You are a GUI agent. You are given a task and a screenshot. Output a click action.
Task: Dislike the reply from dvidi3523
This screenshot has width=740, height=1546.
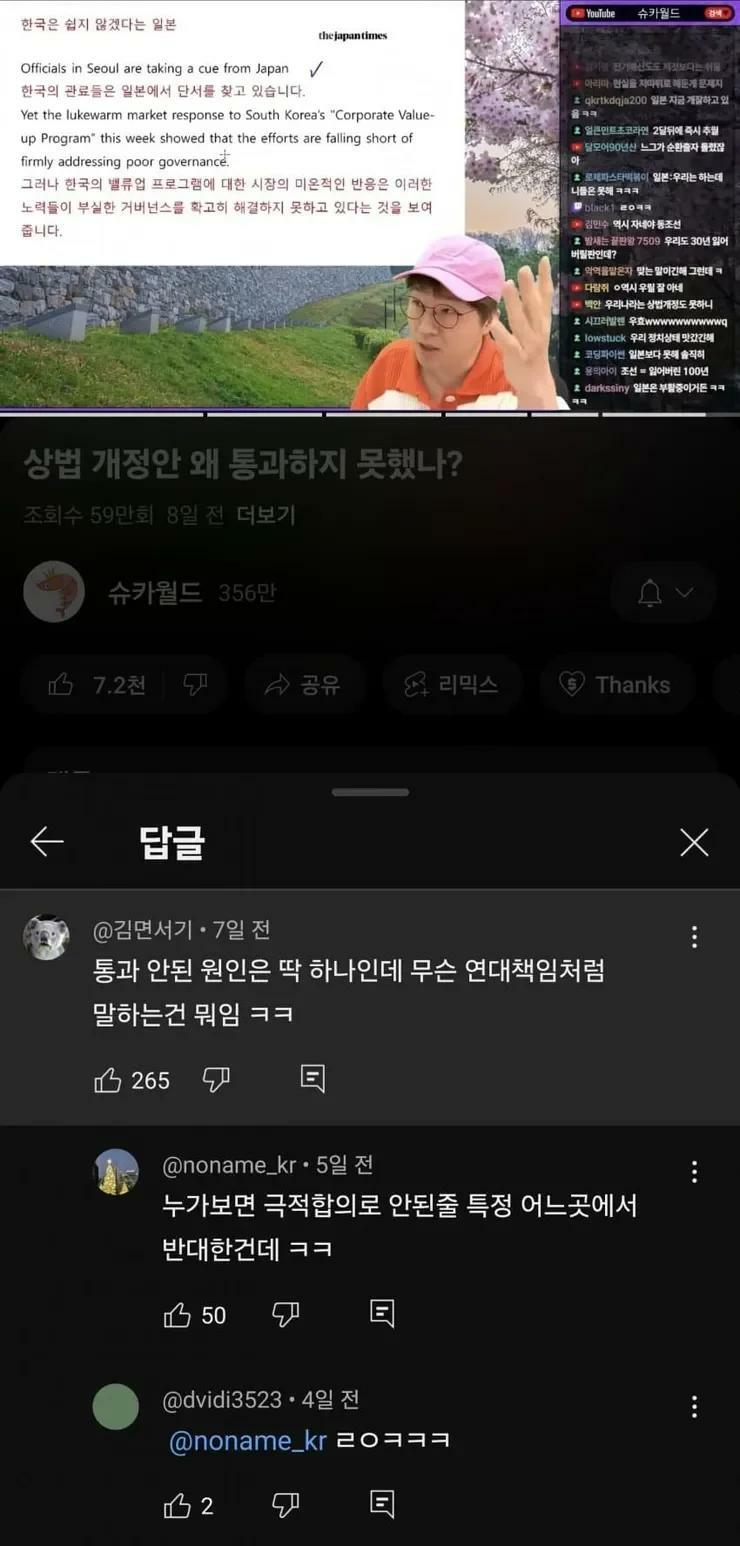(x=286, y=1504)
